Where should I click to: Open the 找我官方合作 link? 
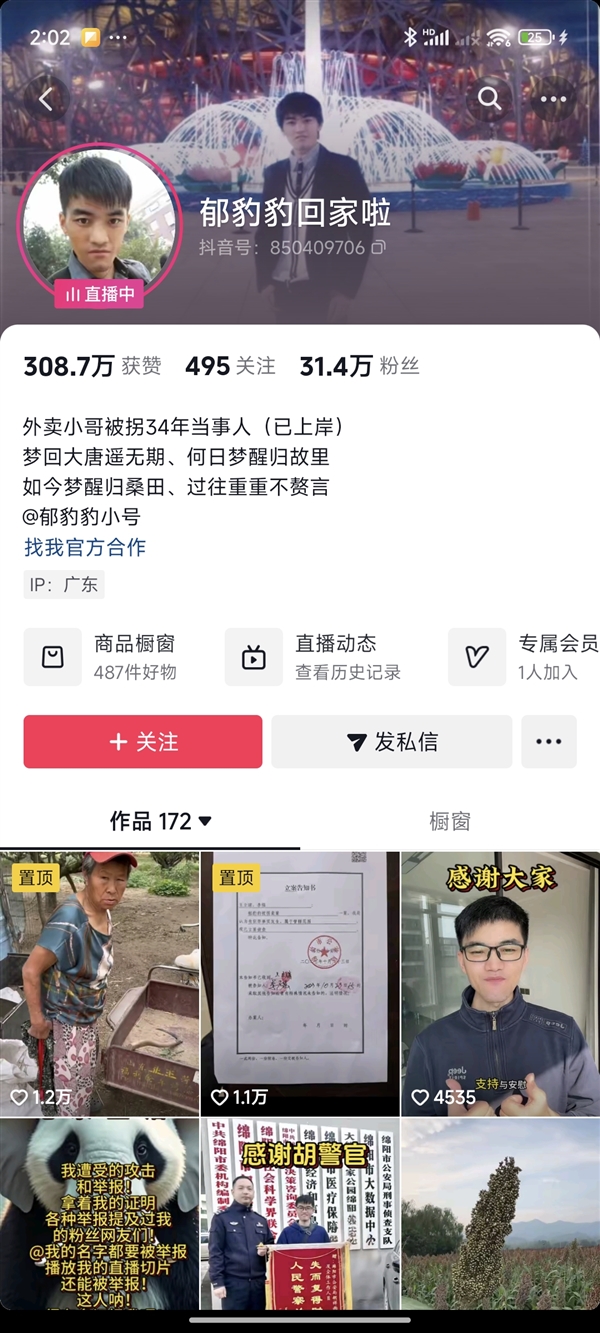tap(85, 547)
